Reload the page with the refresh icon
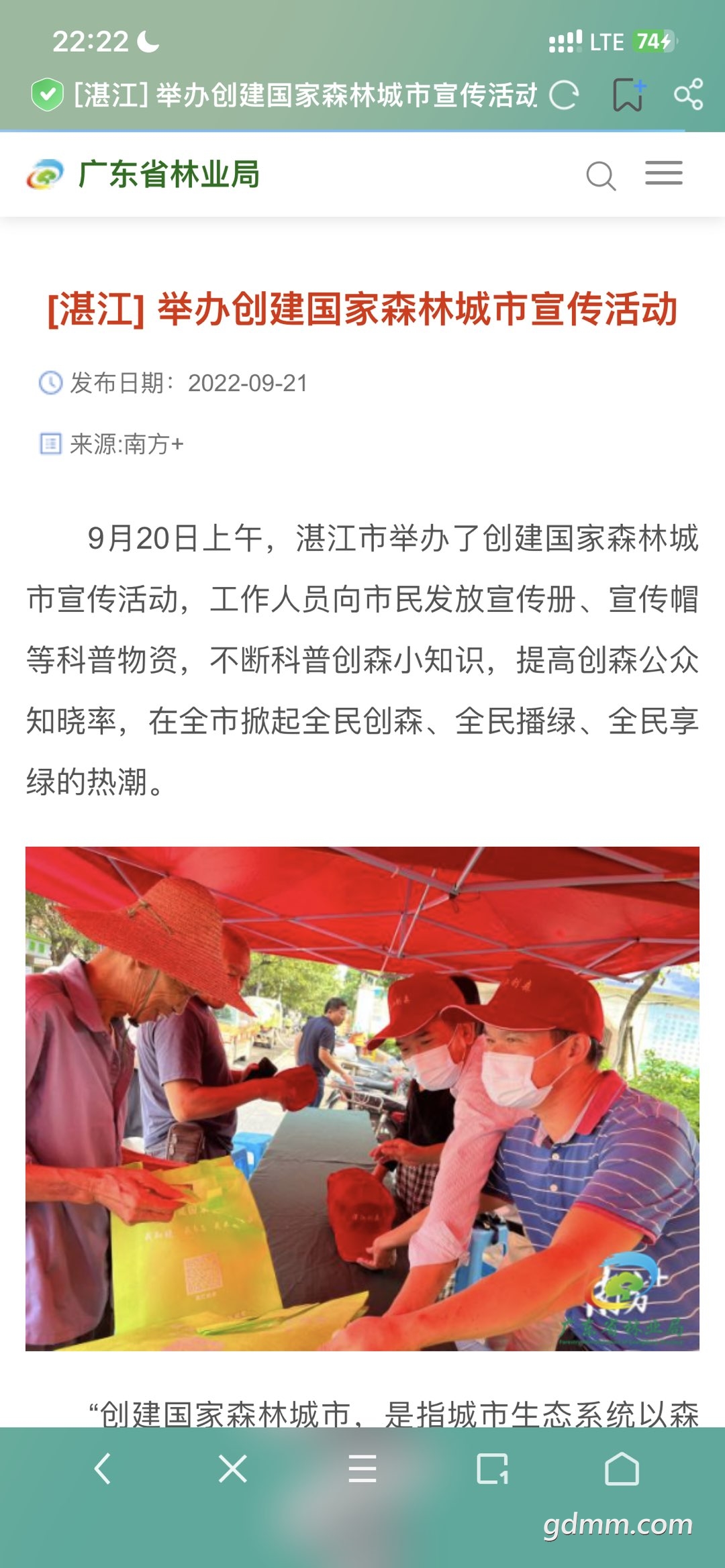The width and height of the screenshot is (725, 1568). (x=564, y=95)
